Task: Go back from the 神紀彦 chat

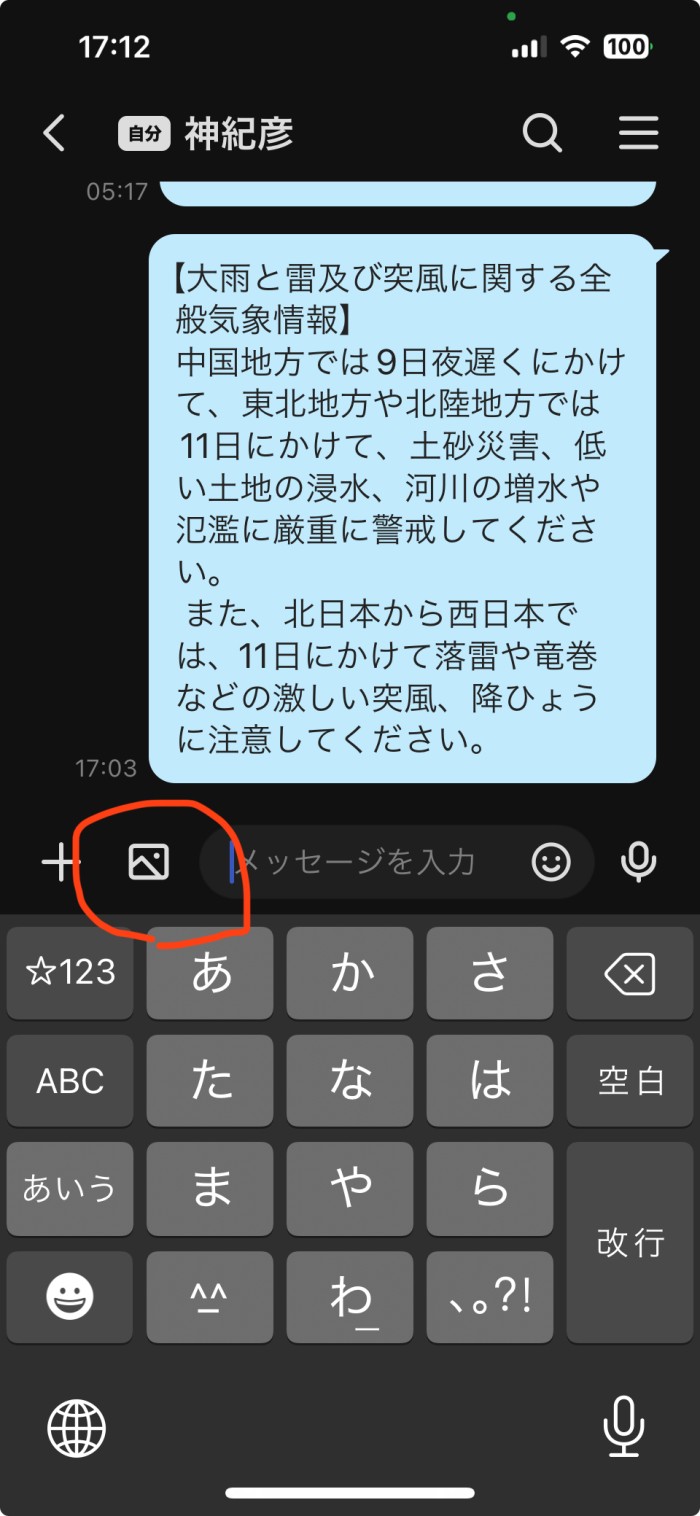Action: 54,133
